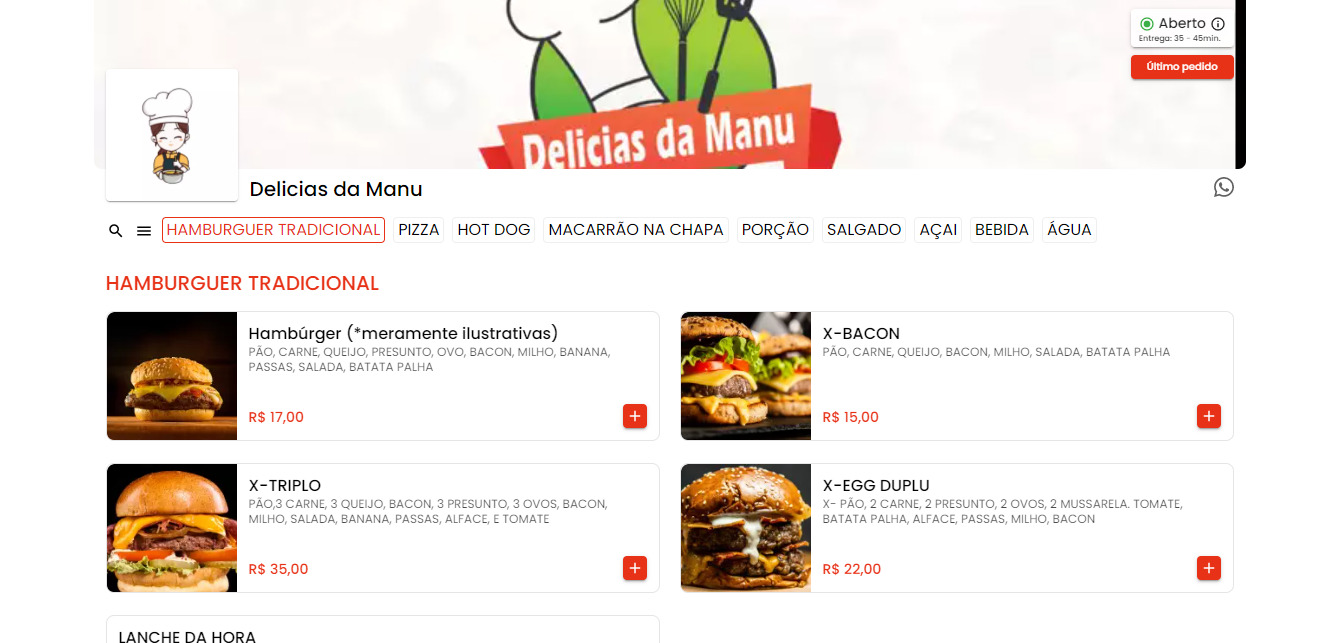Jump to MACARRÃO NA CHAPA category
Image resolution: width=1329 pixels, height=643 pixels.
(635, 230)
